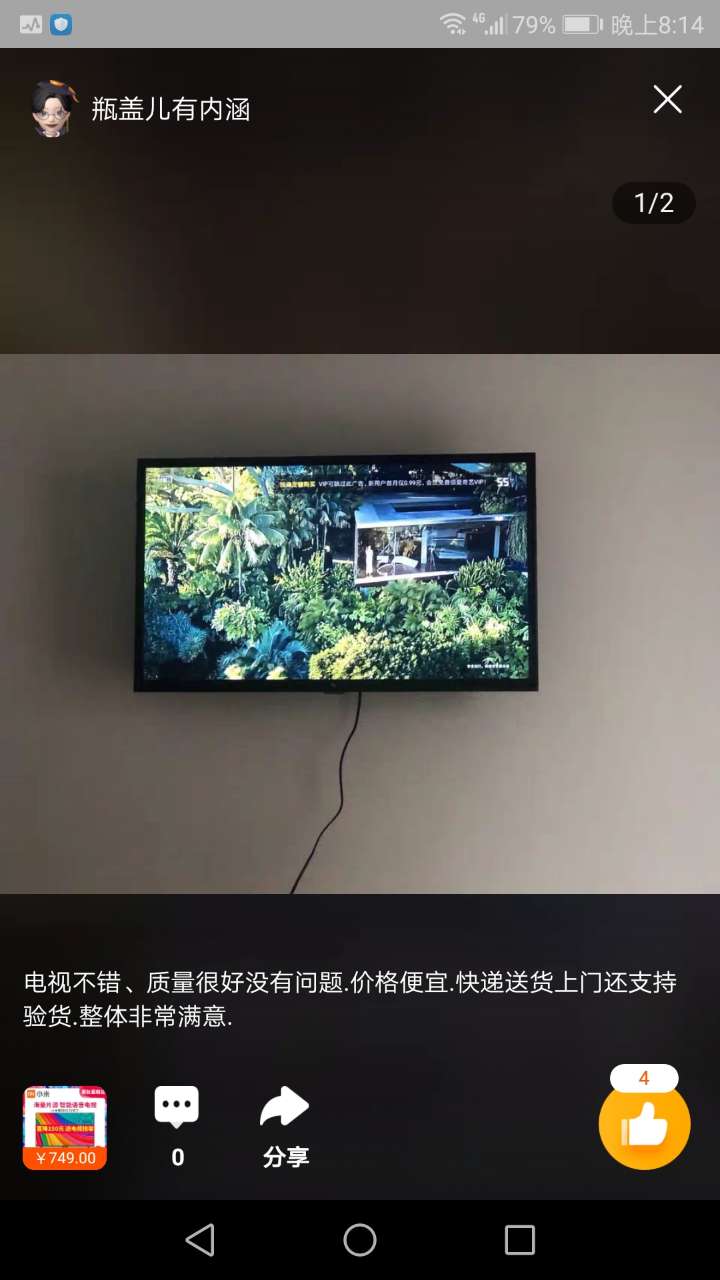Viewport: 720px width, 1280px height.
Task: Open the ¥749.00 product thumbnail
Action: 65,1127
